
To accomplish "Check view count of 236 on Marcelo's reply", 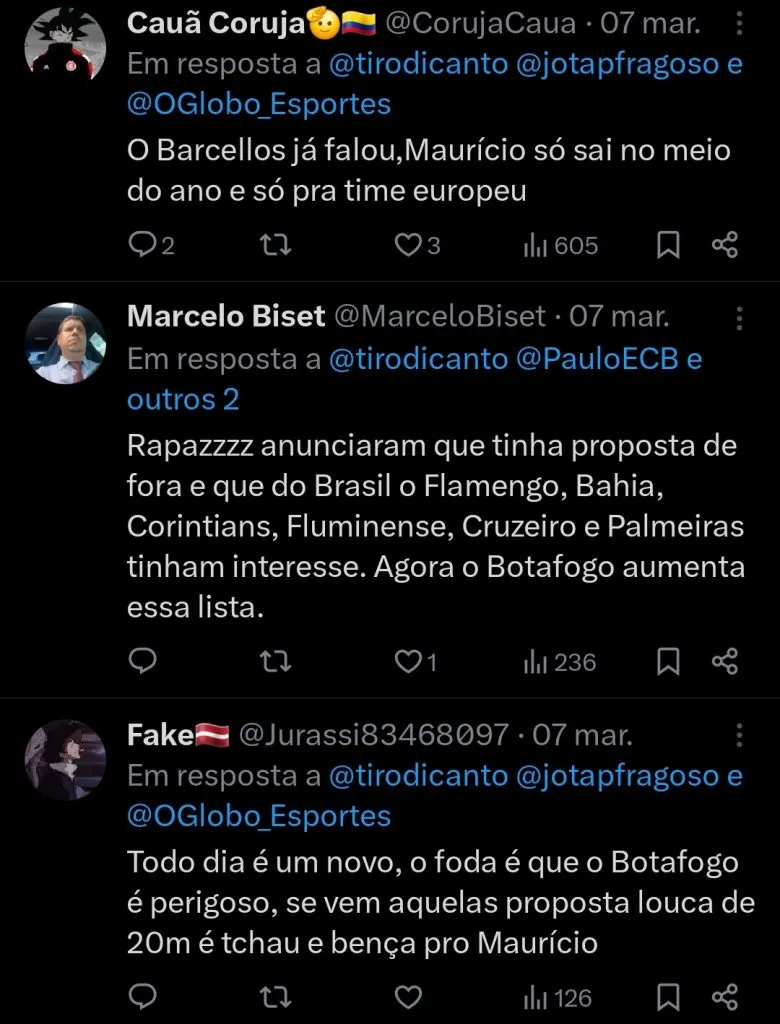I will click(x=557, y=661).
